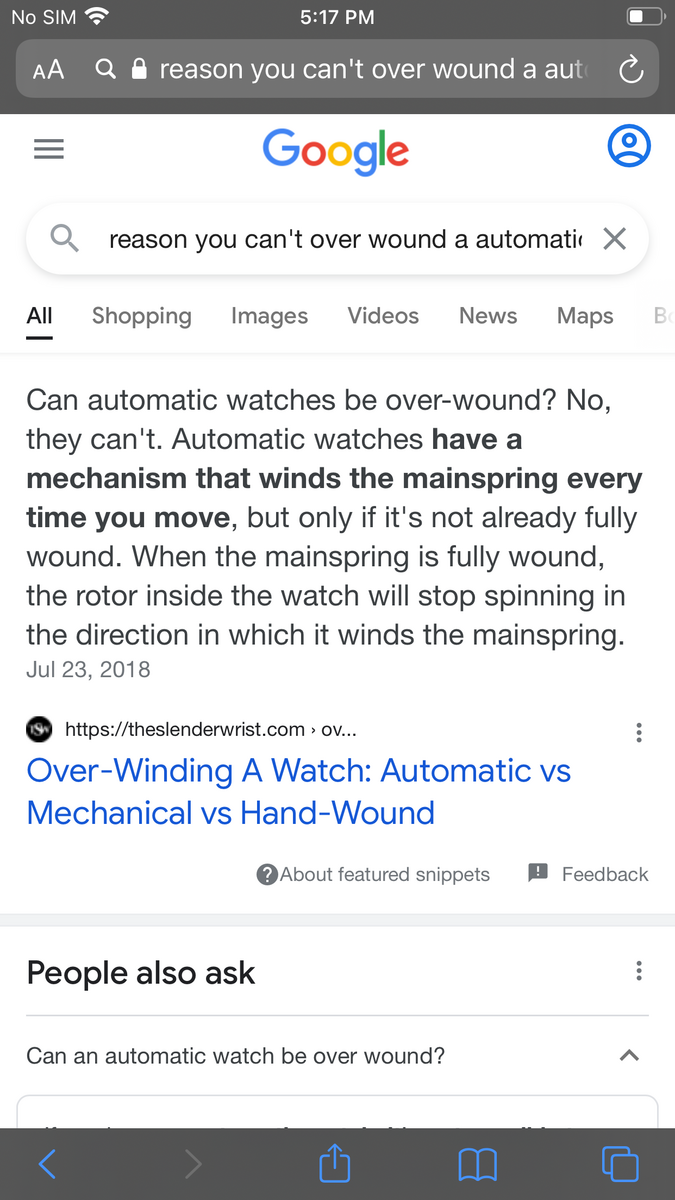Open People also ask options menu
Image resolution: width=675 pixels, height=1200 pixels.
pos(638,971)
